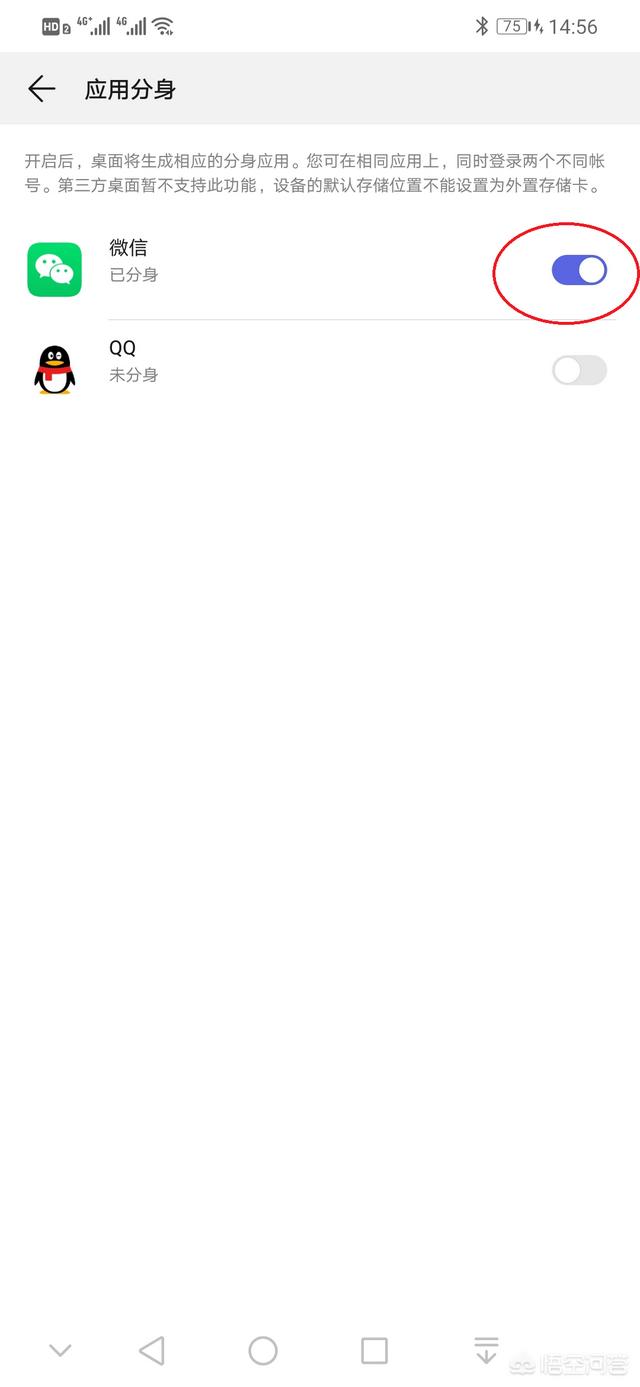Go back from 应用分身 screen
The image size is (640, 1387).
click(41, 89)
